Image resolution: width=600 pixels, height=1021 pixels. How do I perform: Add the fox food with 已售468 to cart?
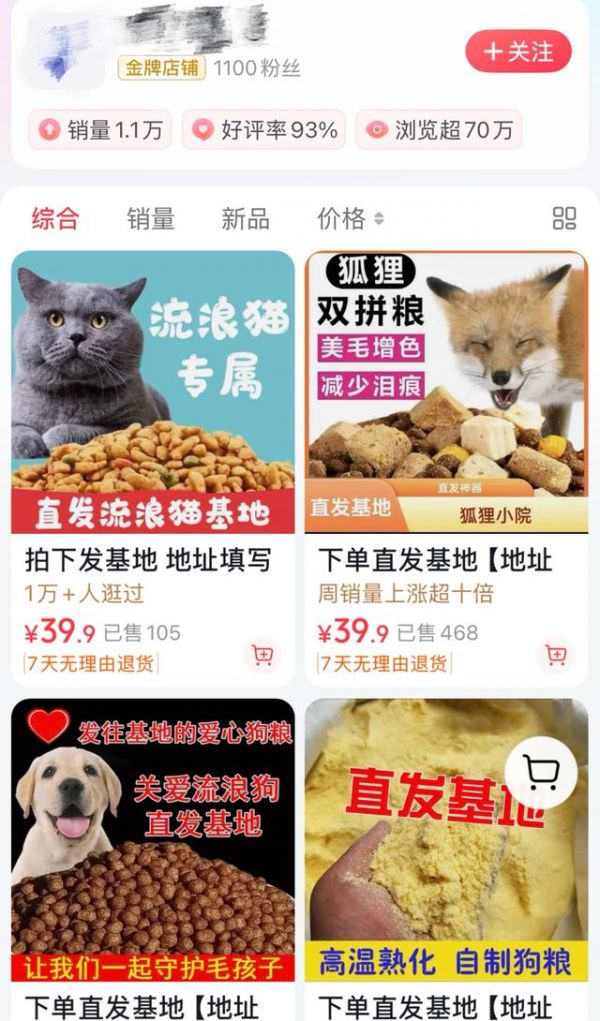coord(555,655)
